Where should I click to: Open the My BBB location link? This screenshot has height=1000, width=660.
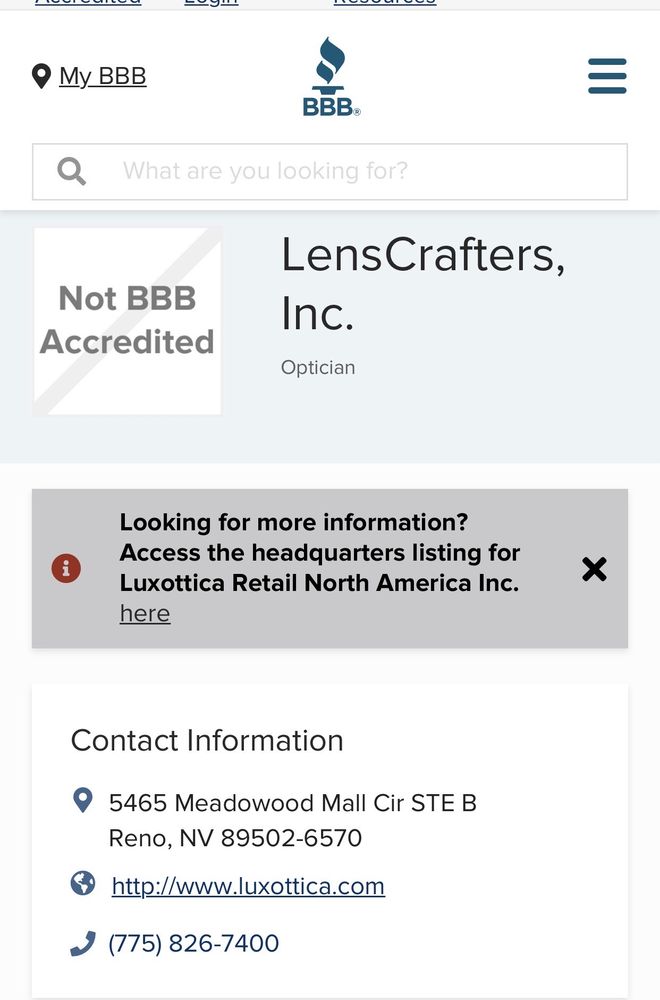pos(102,76)
